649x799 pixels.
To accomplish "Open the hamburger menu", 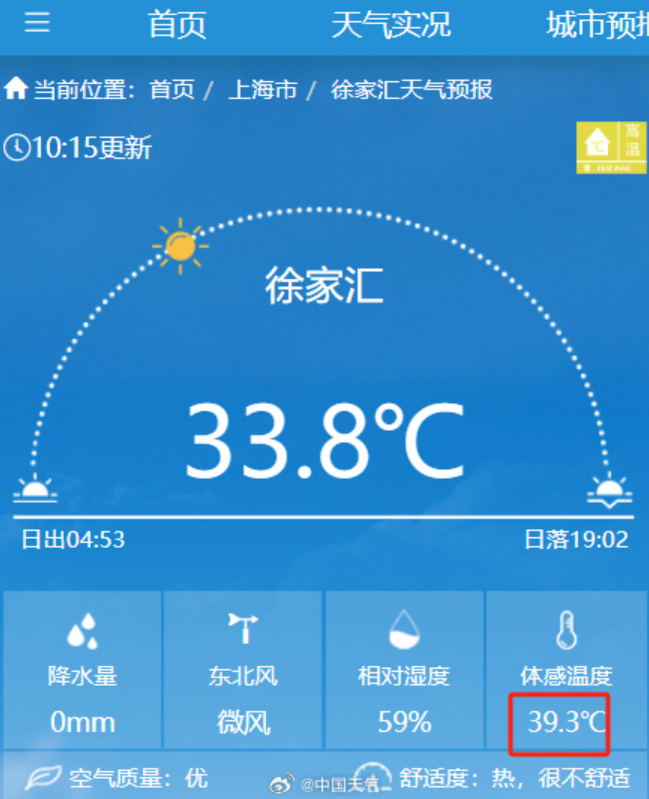I will 37,22.
